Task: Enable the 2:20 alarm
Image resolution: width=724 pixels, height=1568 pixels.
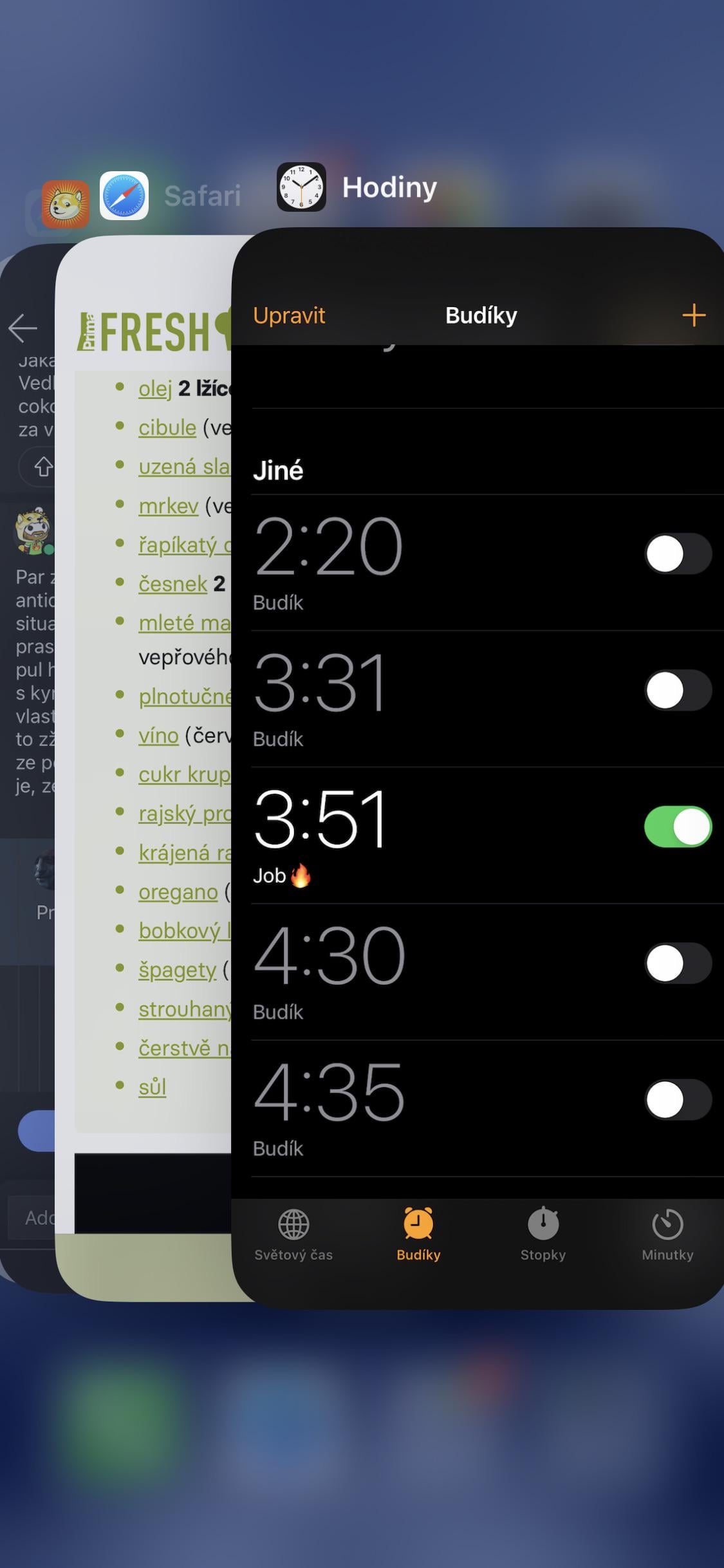Action: pos(677,554)
